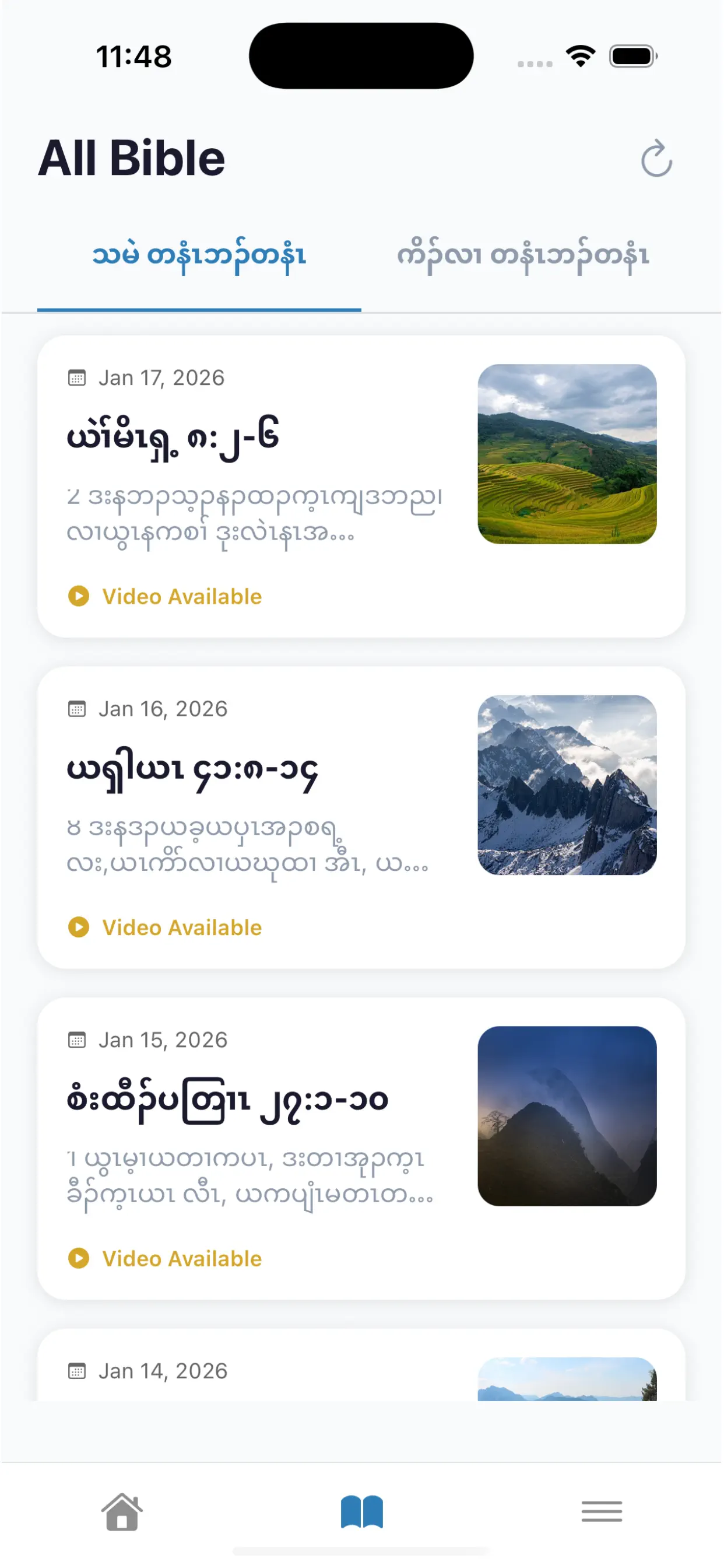This screenshot has width=724, height=1568.
Task: Tap the play icon on the Jan 15 card
Action: tap(79, 1259)
